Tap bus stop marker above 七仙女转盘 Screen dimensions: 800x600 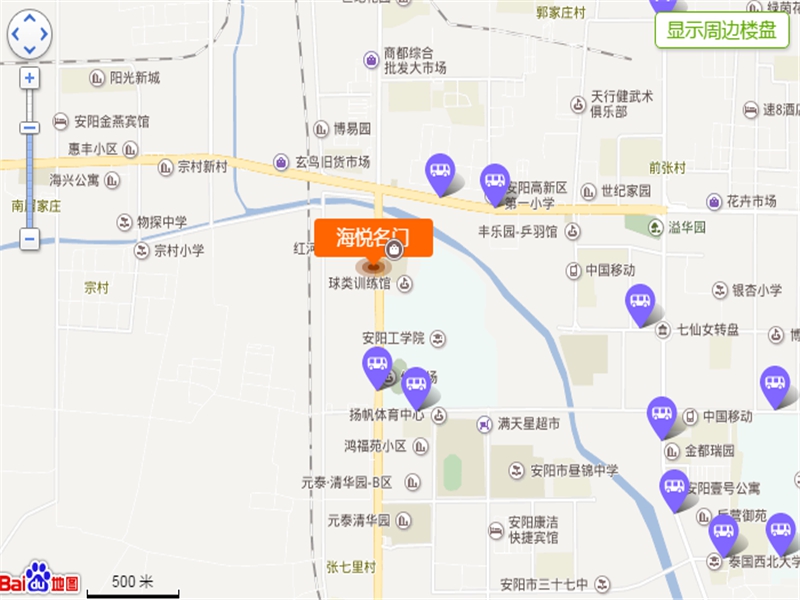pyautogui.click(x=640, y=301)
